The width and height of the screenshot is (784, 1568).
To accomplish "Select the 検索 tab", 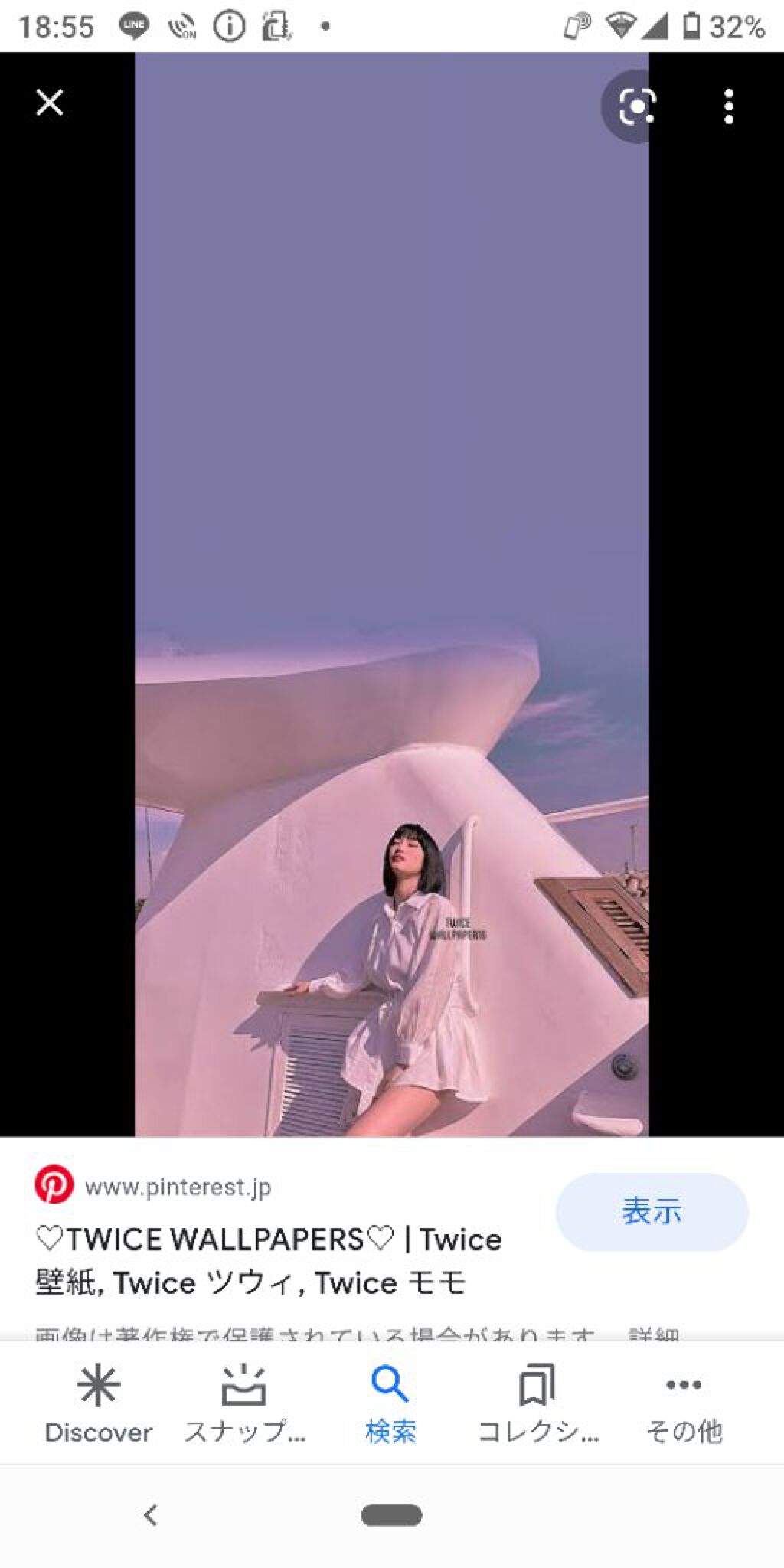I will click(x=390, y=1406).
